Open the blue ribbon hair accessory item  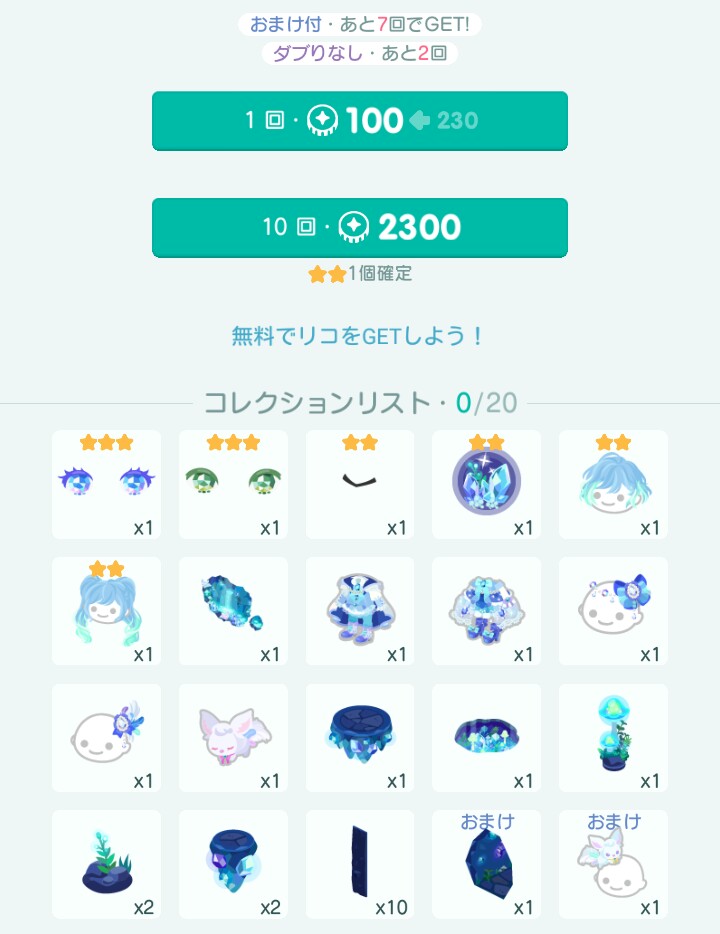(x=613, y=611)
